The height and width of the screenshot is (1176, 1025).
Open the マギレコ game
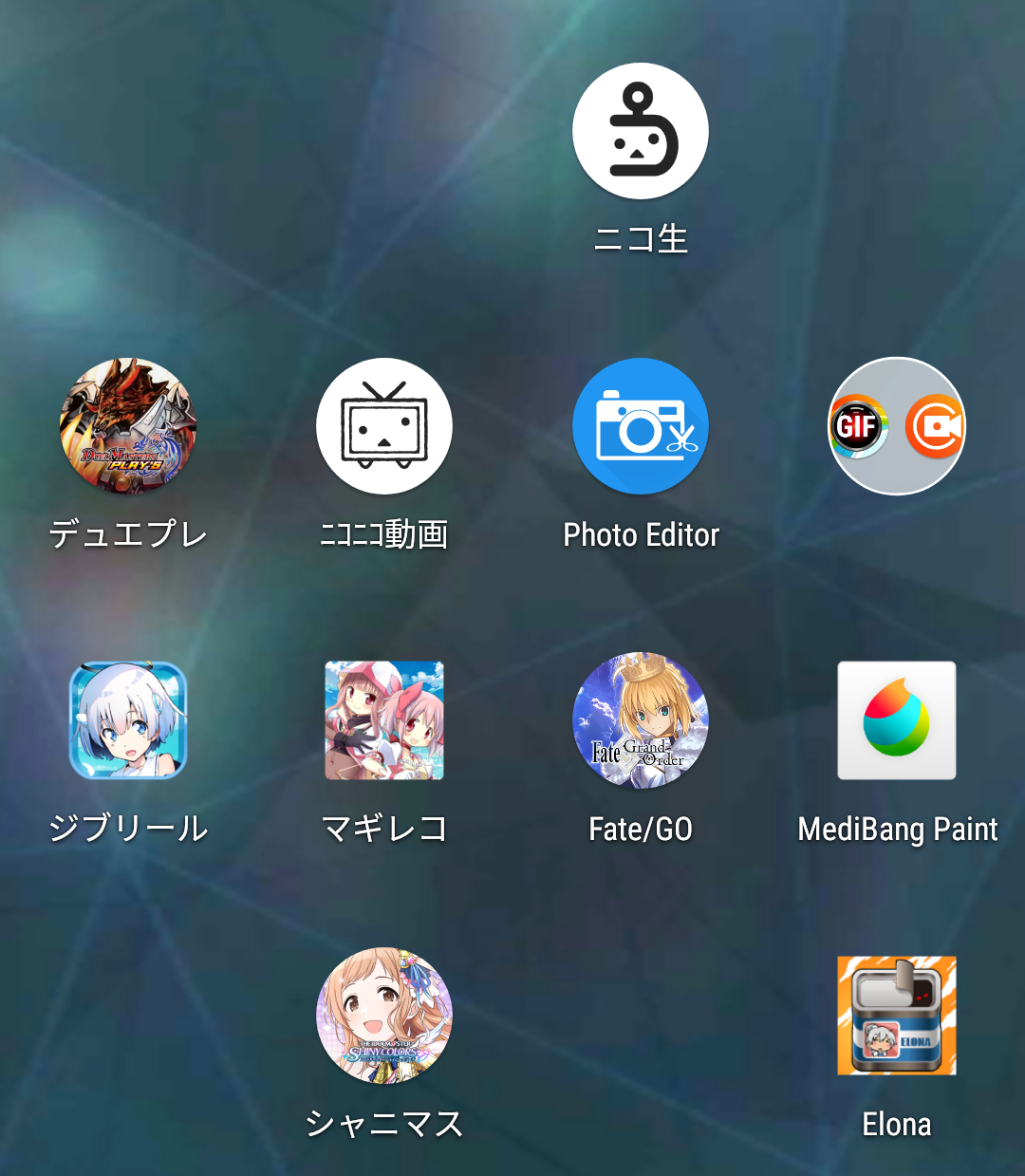[384, 720]
